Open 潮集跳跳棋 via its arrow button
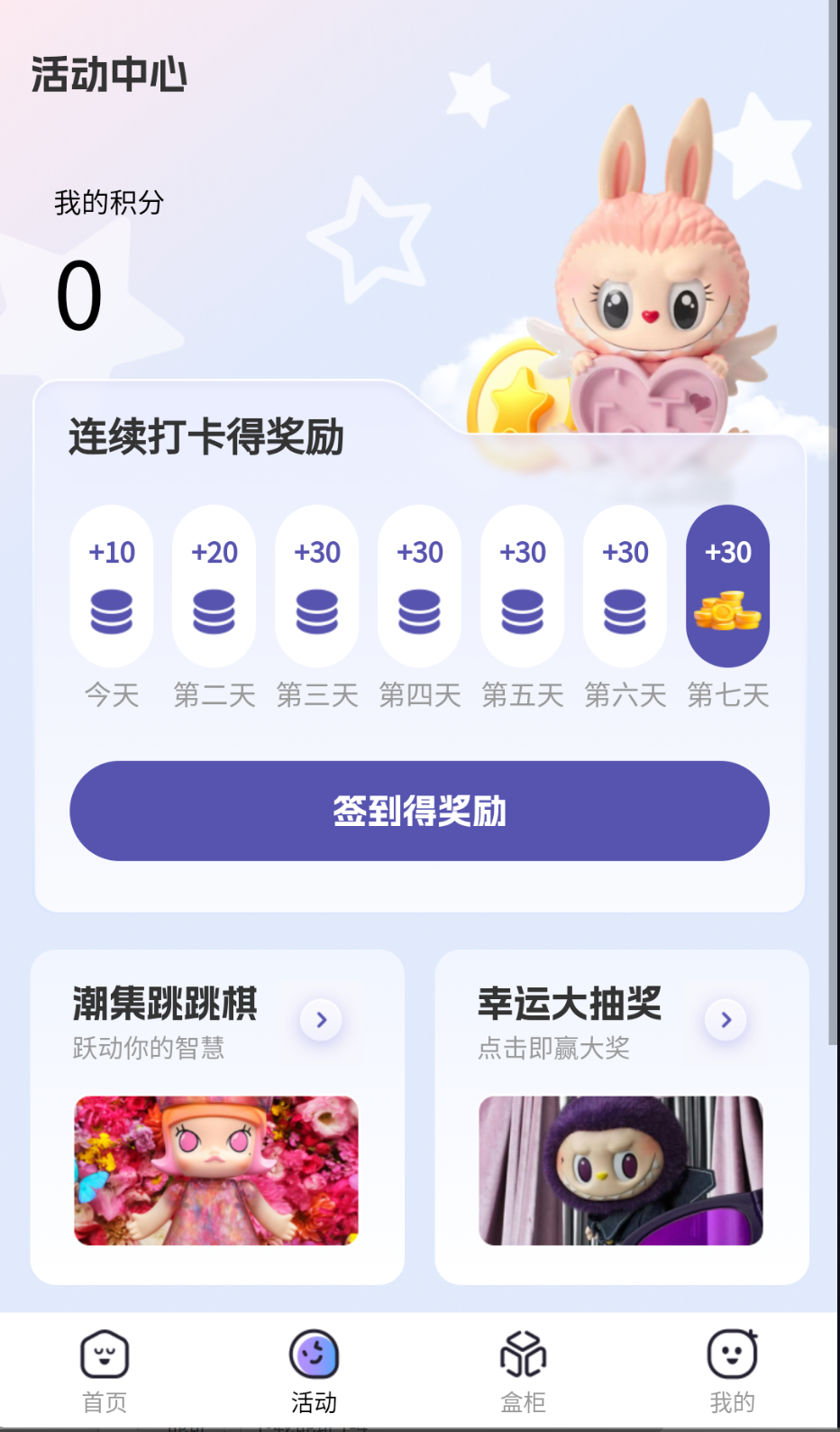The height and width of the screenshot is (1432, 840). click(321, 1020)
